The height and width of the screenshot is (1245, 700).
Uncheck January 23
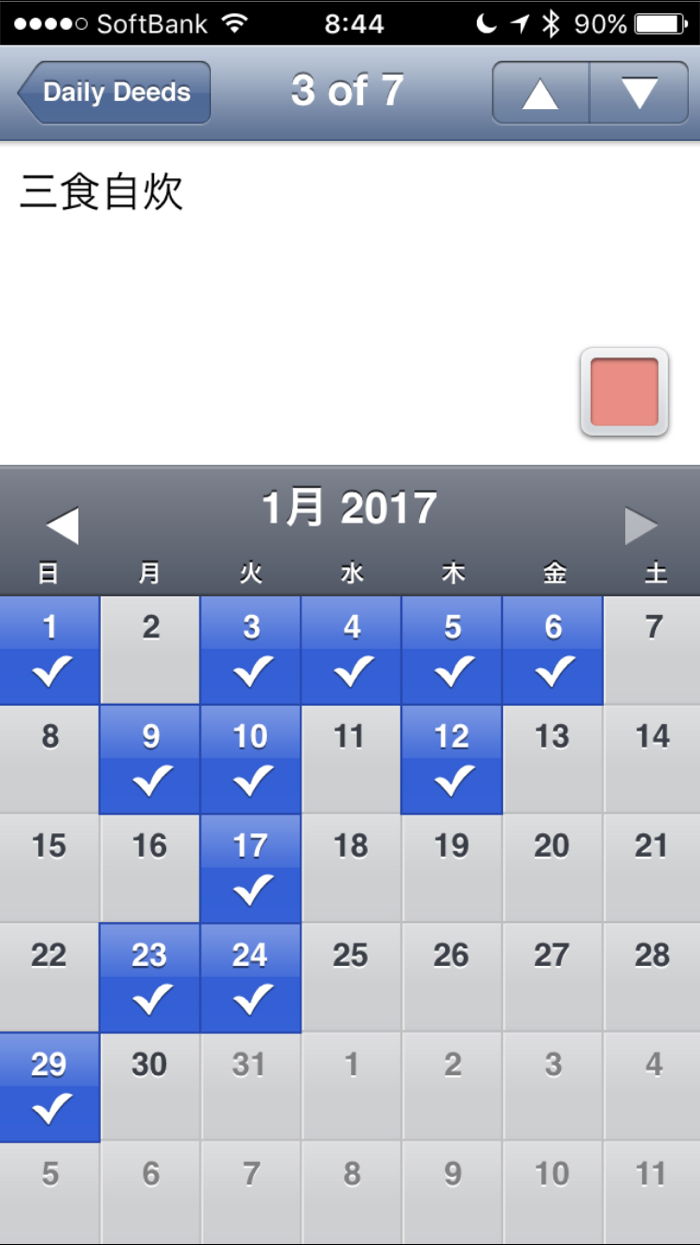click(150, 978)
